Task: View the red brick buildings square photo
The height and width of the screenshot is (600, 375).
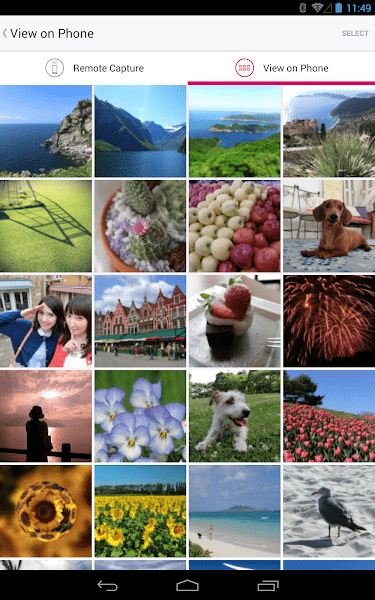Action: click(140, 321)
